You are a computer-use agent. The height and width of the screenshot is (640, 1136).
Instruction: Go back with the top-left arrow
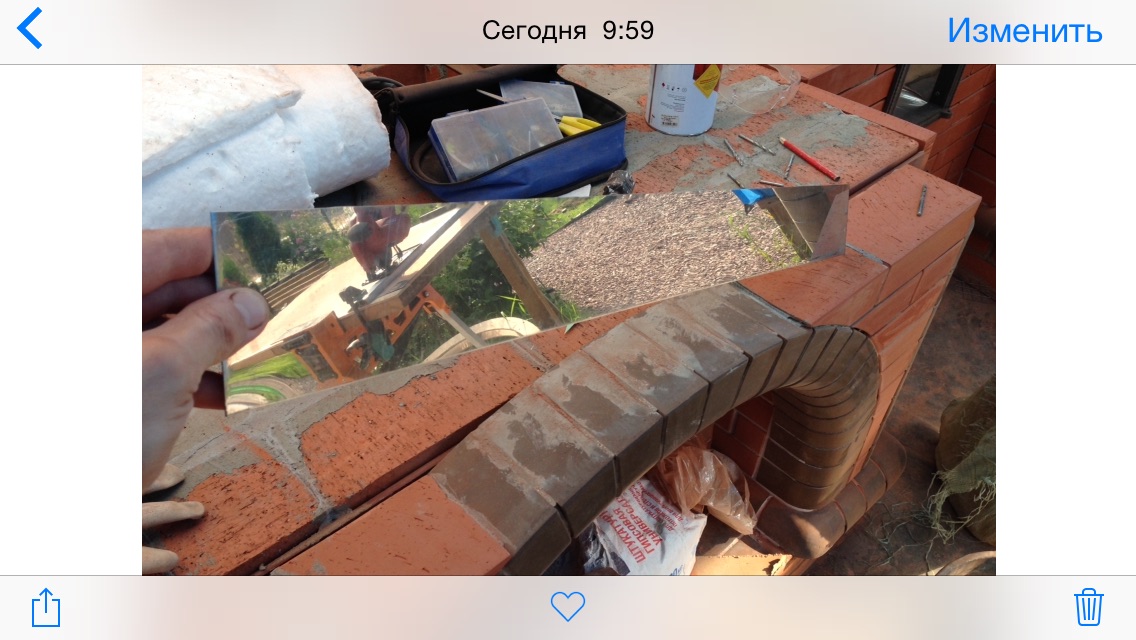(30, 29)
